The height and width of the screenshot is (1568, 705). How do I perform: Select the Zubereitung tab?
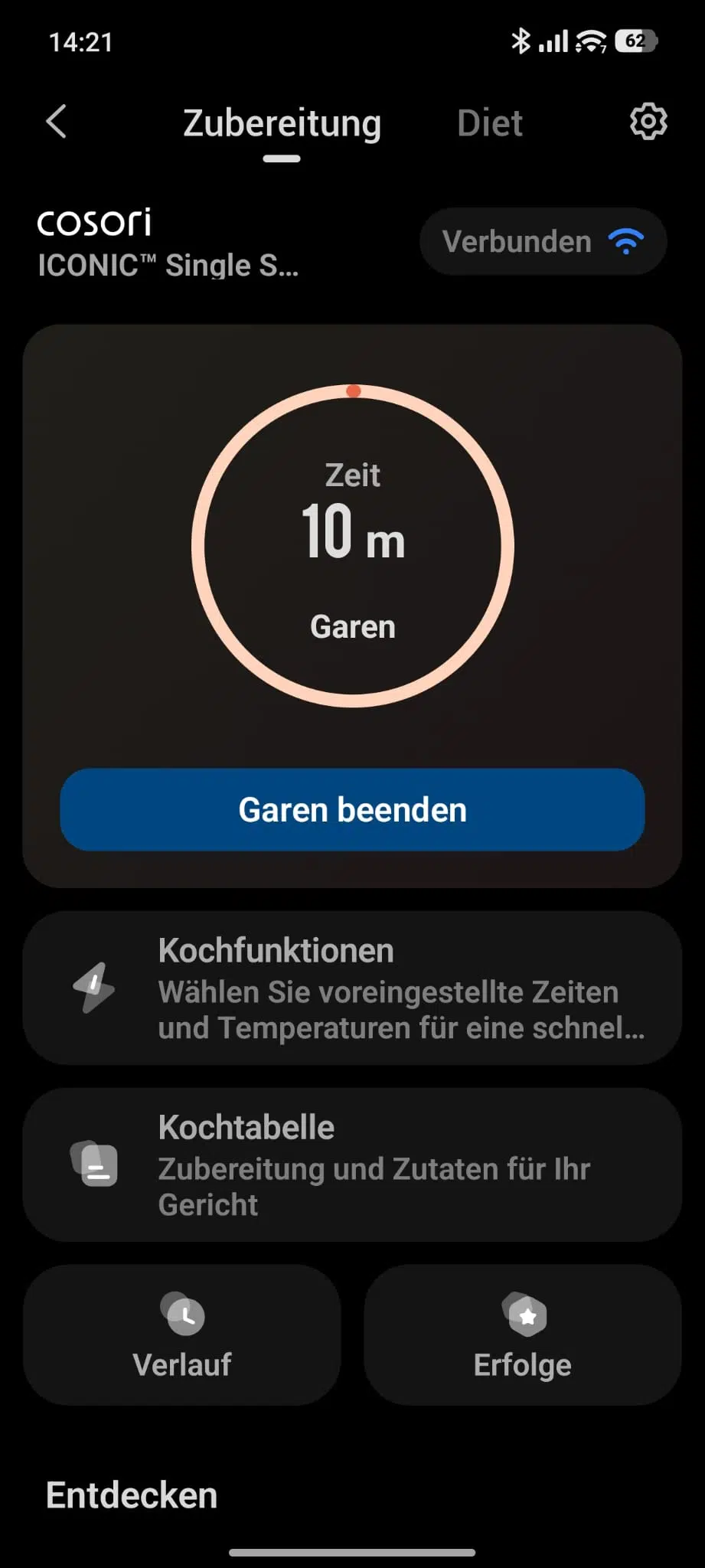click(x=282, y=123)
